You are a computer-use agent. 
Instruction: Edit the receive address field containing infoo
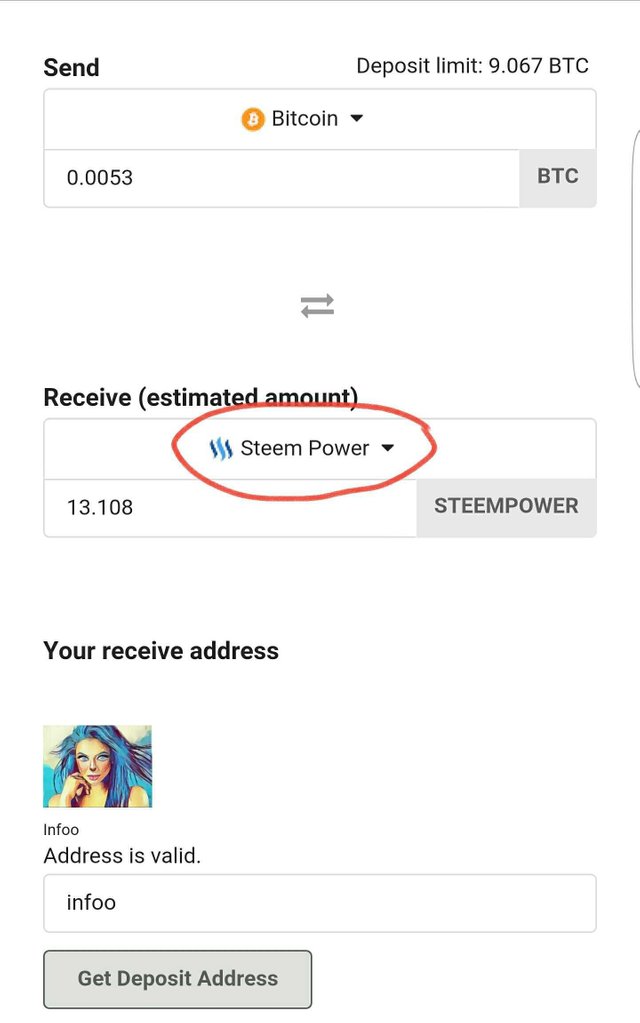pyautogui.click(x=319, y=903)
